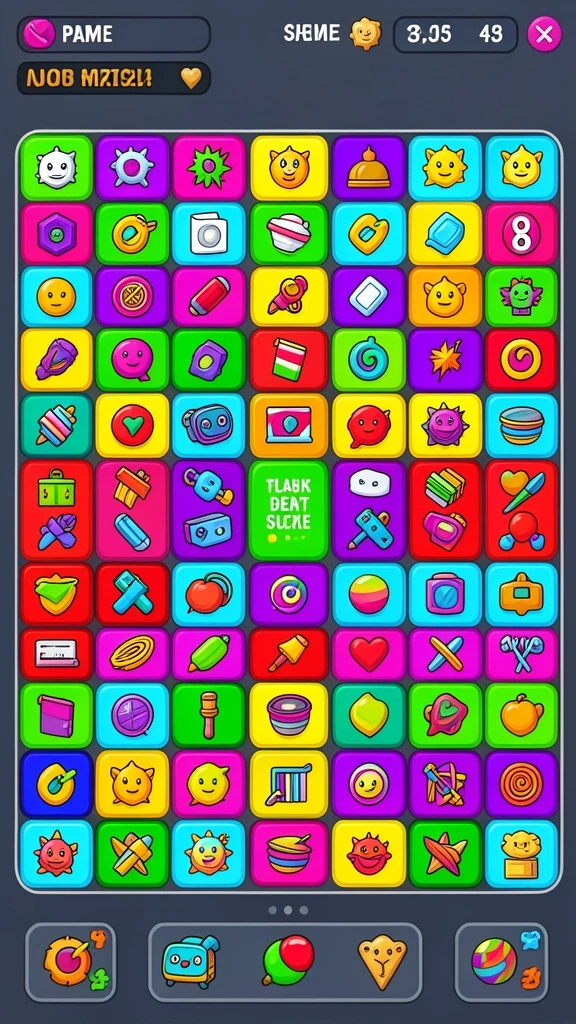Tap the red apple on the cyan tile

[208, 594]
